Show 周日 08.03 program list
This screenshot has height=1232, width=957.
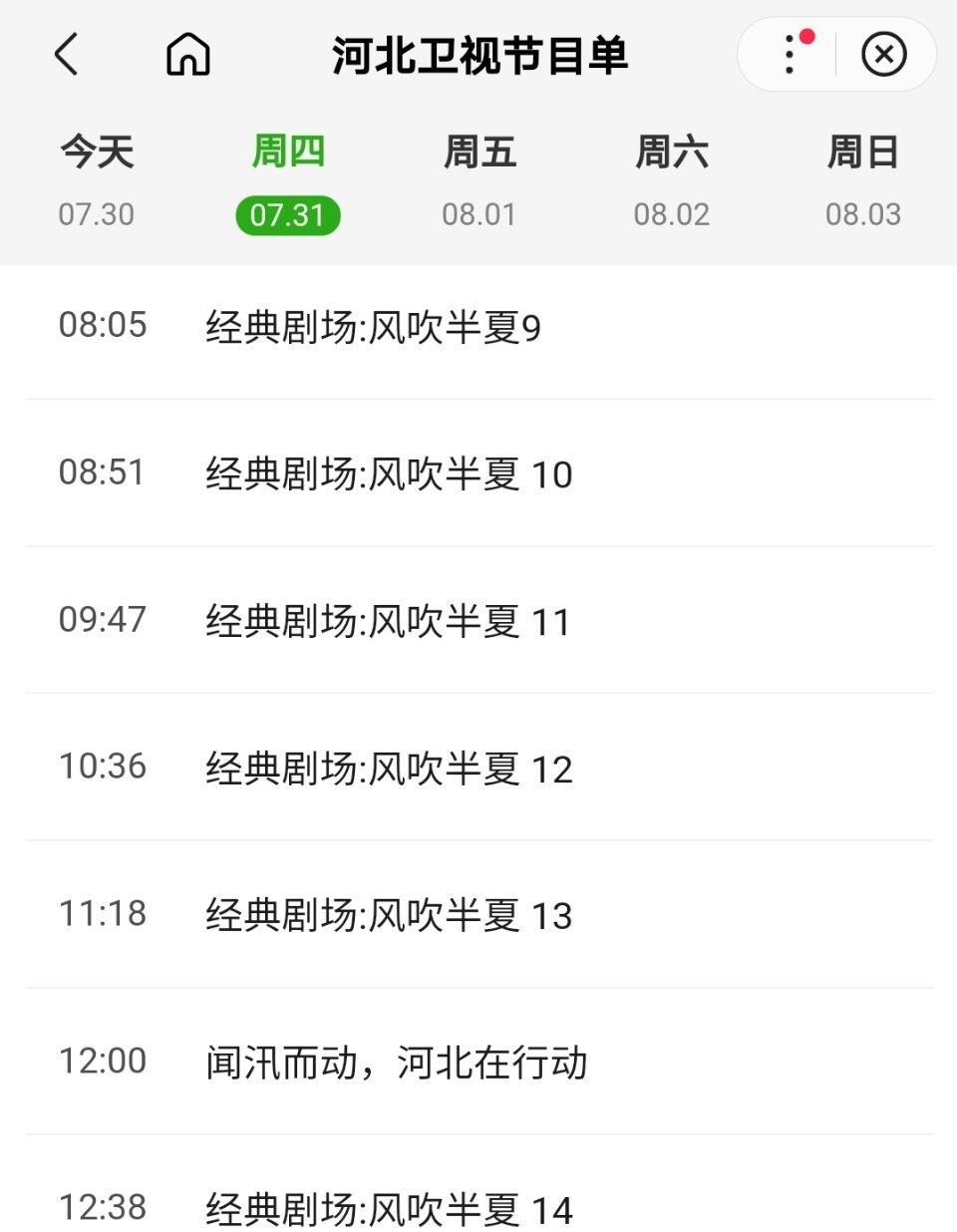coord(862,181)
